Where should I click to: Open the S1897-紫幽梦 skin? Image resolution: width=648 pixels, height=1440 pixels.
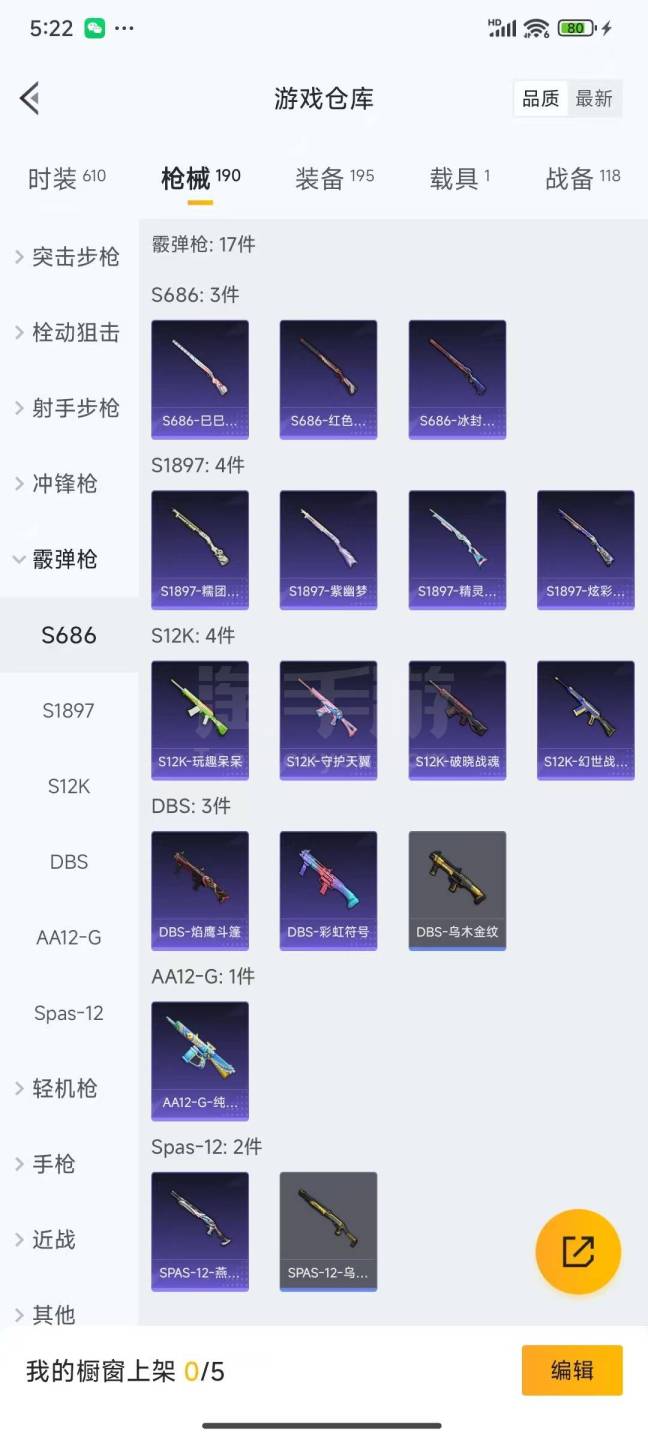328,549
